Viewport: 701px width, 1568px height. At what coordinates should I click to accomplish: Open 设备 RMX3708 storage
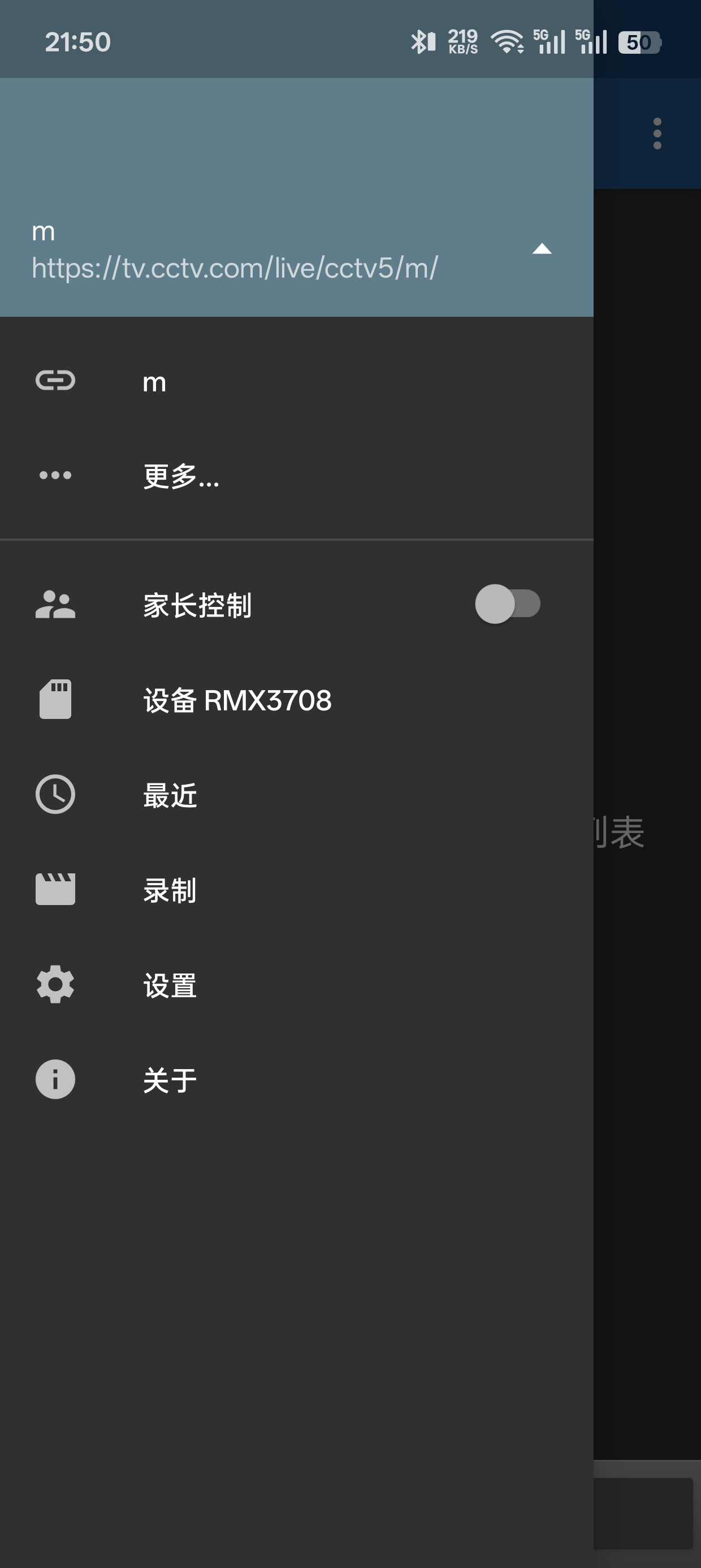296,700
